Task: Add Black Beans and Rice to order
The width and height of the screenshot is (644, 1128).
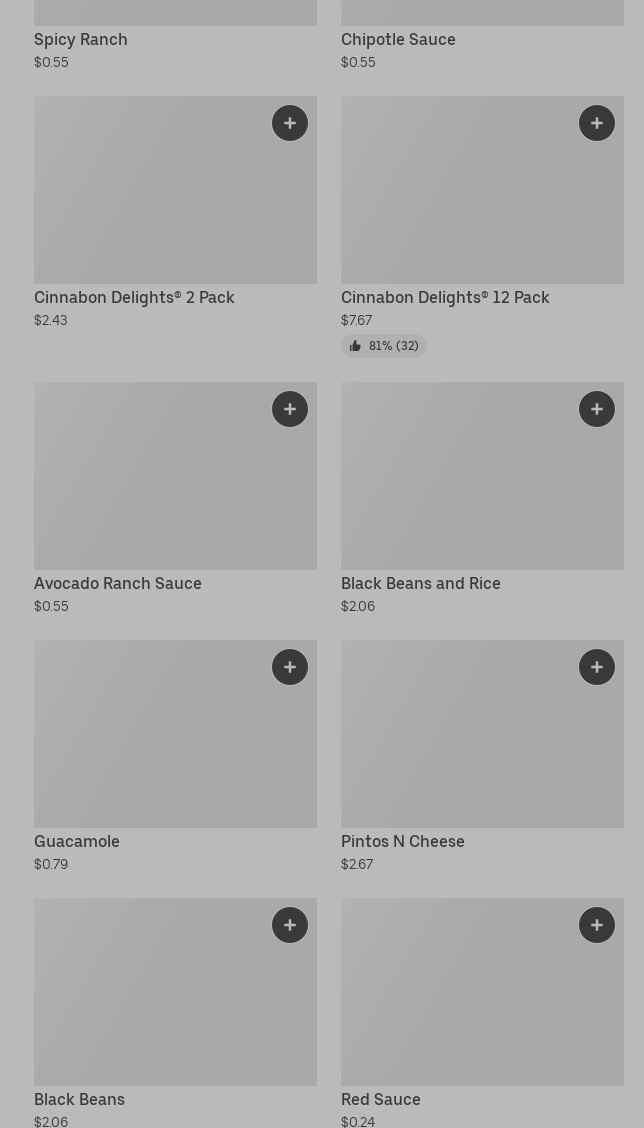Action: pos(597,409)
